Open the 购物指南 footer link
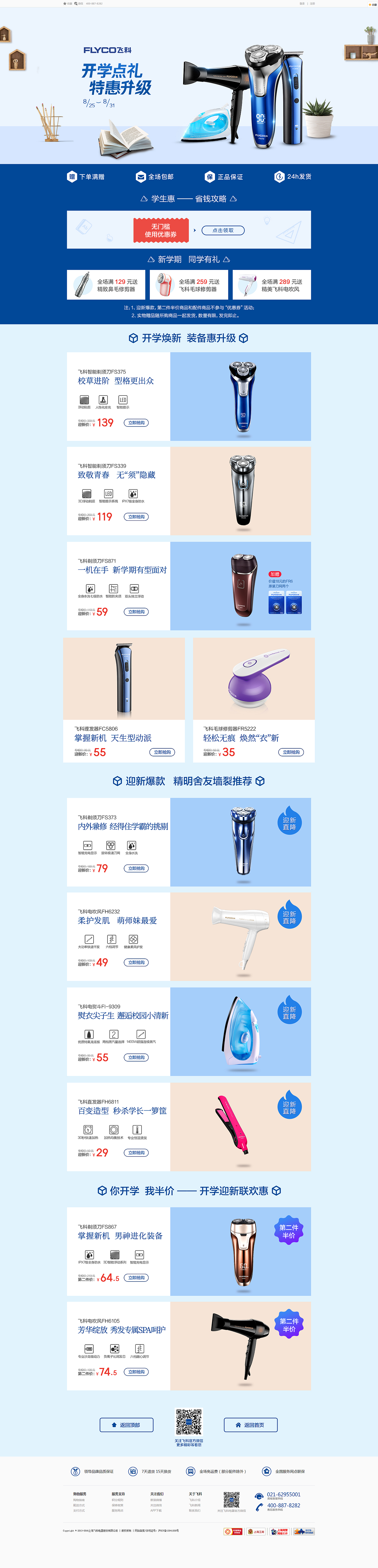Image resolution: width=378 pixels, height=1568 pixels. point(79,1500)
